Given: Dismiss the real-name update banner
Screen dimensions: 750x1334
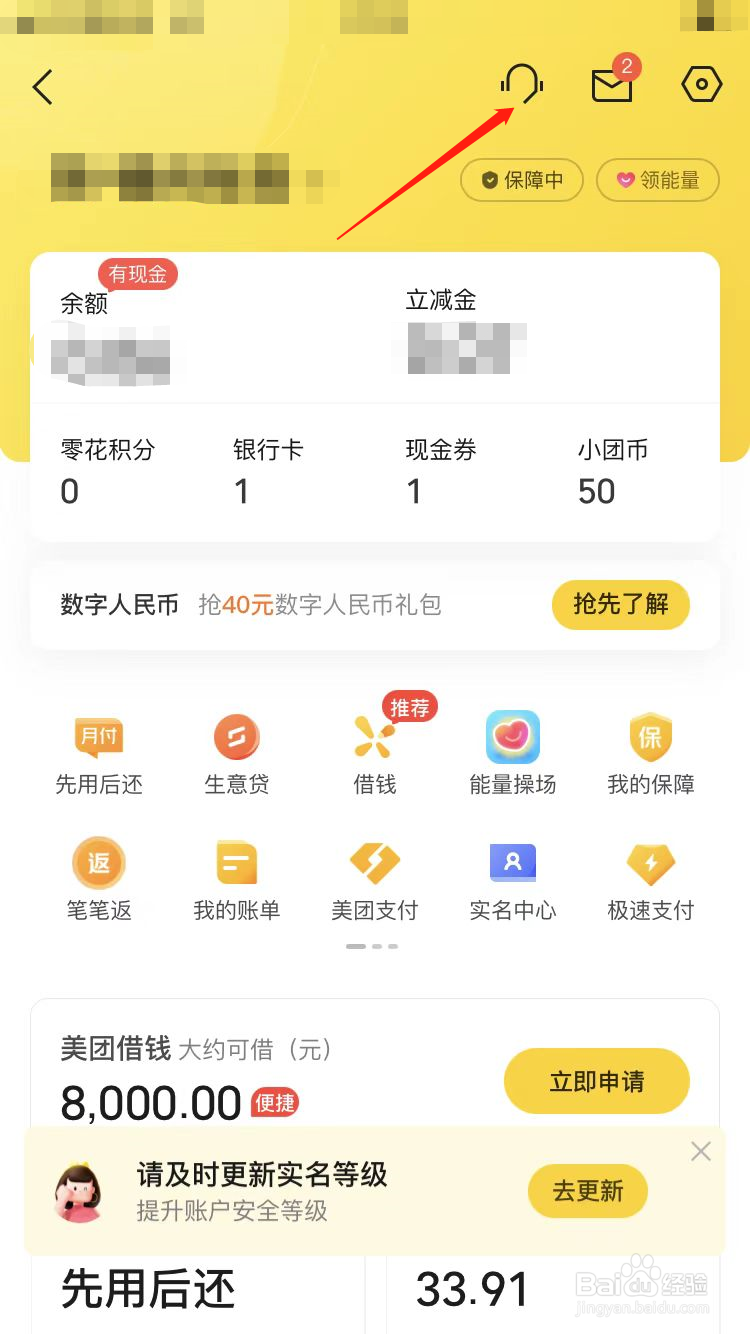Looking at the screenshot, I should coord(700,1150).
